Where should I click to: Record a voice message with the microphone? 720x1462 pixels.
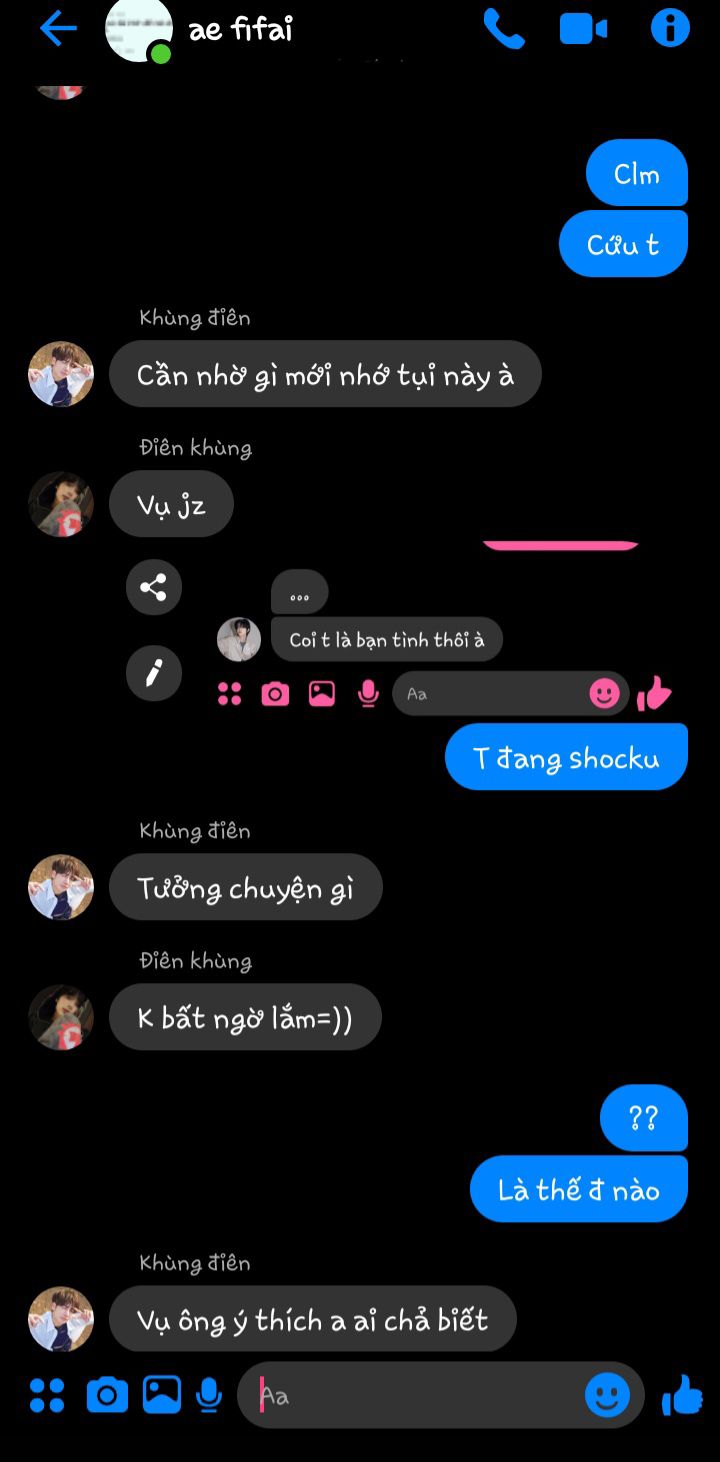point(209,1395)
